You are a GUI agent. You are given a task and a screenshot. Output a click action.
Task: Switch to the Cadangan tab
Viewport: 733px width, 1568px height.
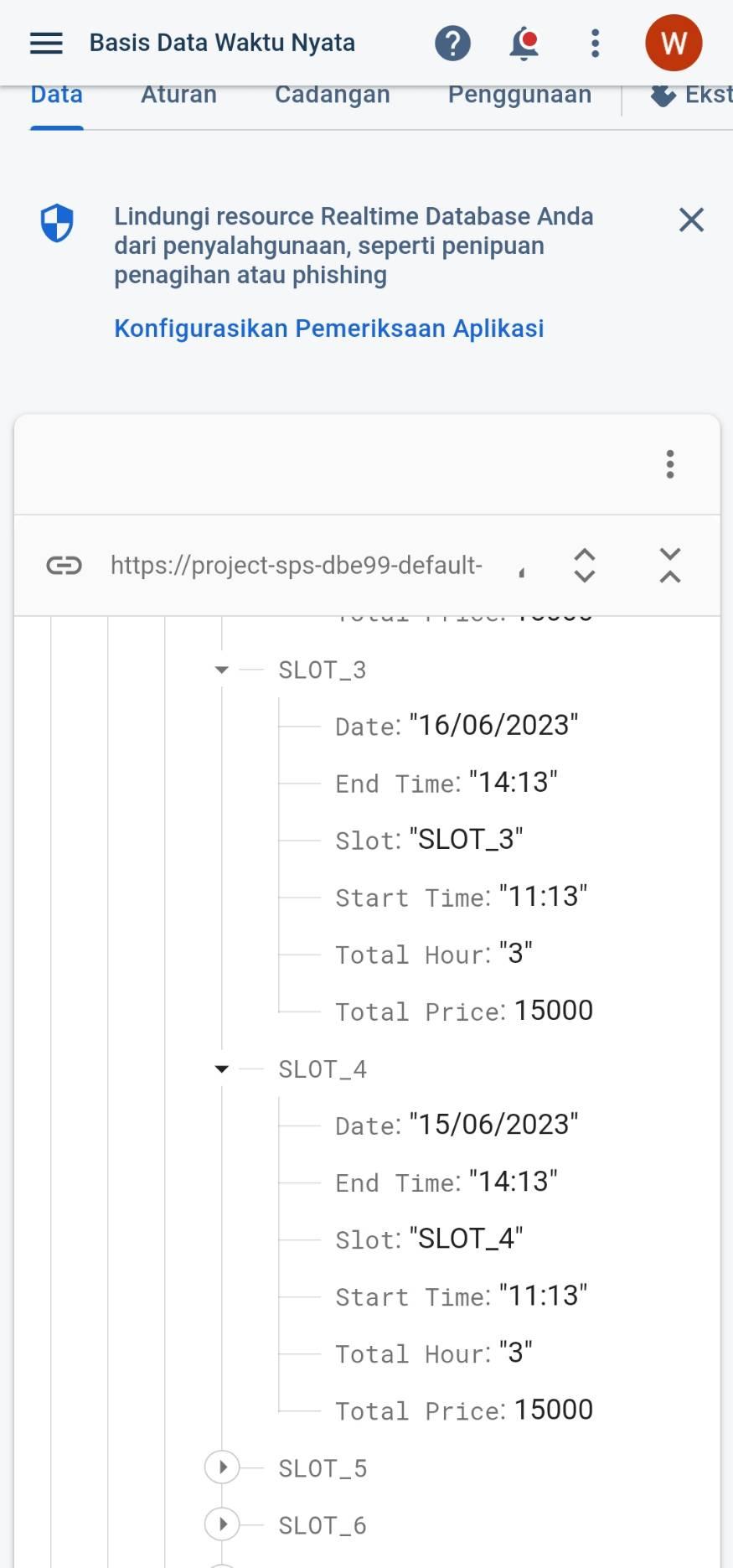(x=332, y=95)
